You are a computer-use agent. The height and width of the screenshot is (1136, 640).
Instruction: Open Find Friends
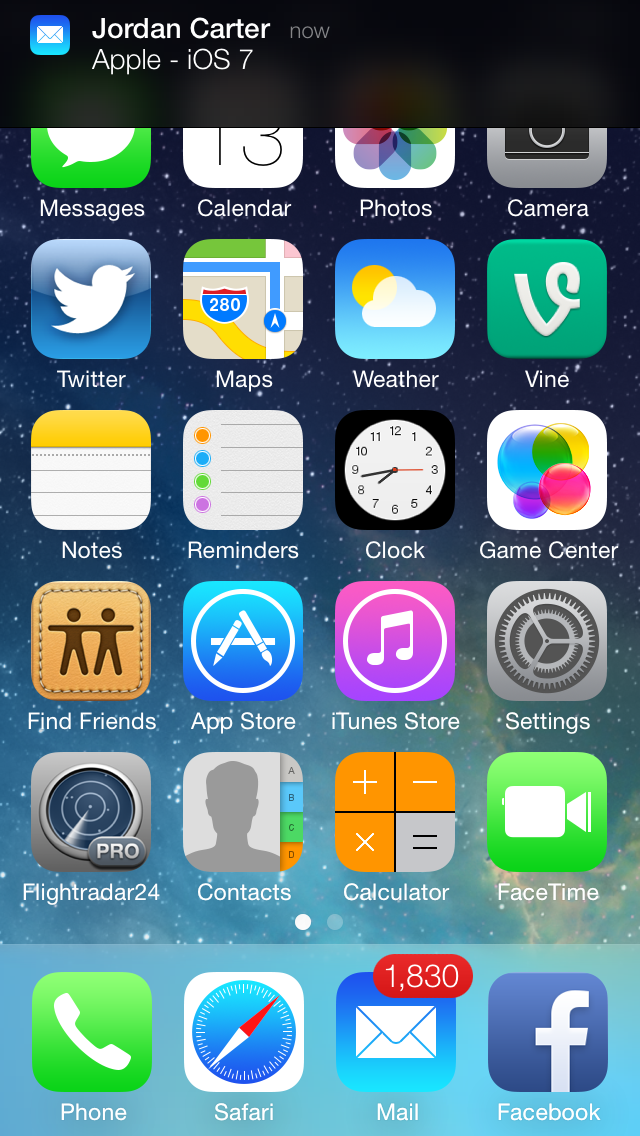pos(91,641)
